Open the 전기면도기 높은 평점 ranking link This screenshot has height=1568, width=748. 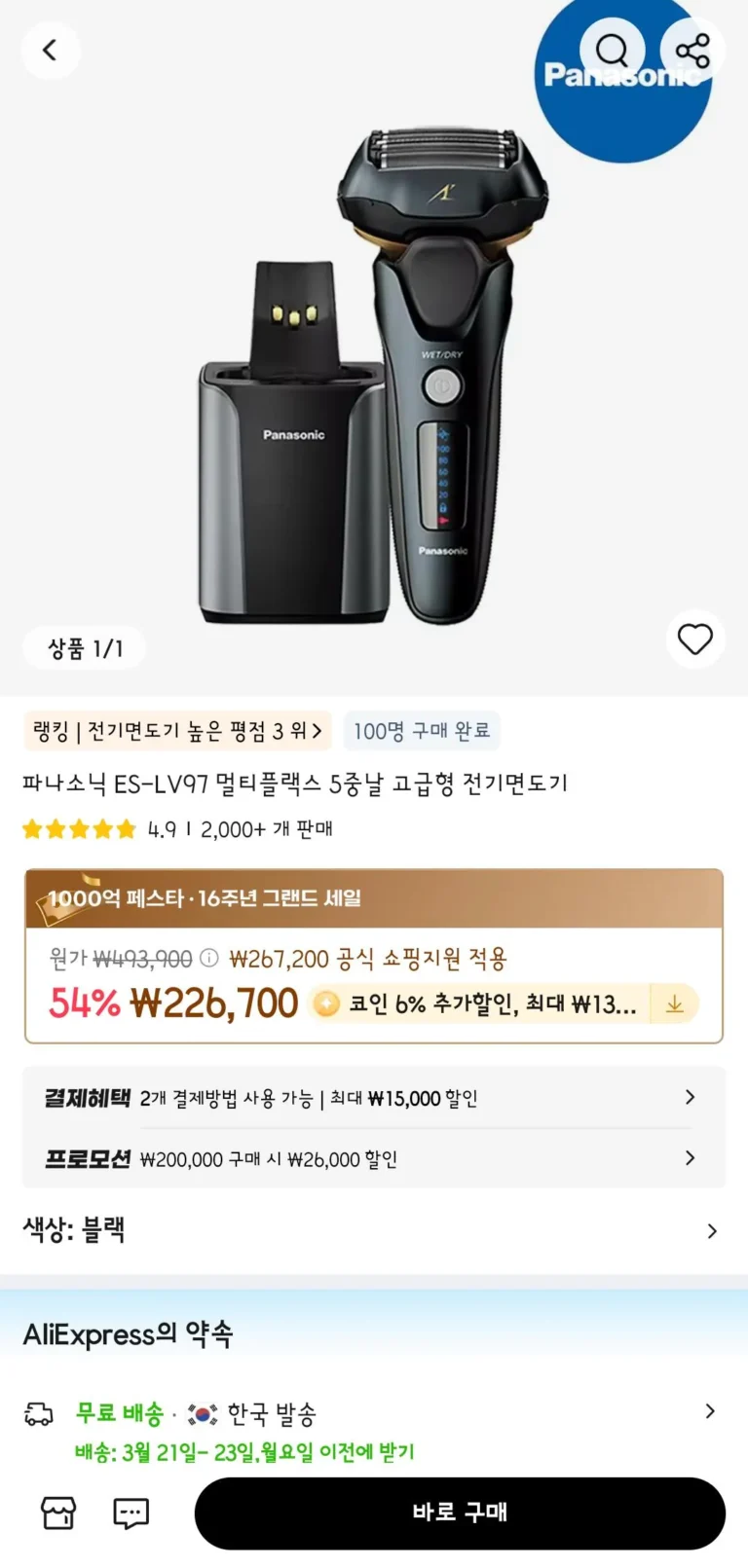tap(177, 731)
